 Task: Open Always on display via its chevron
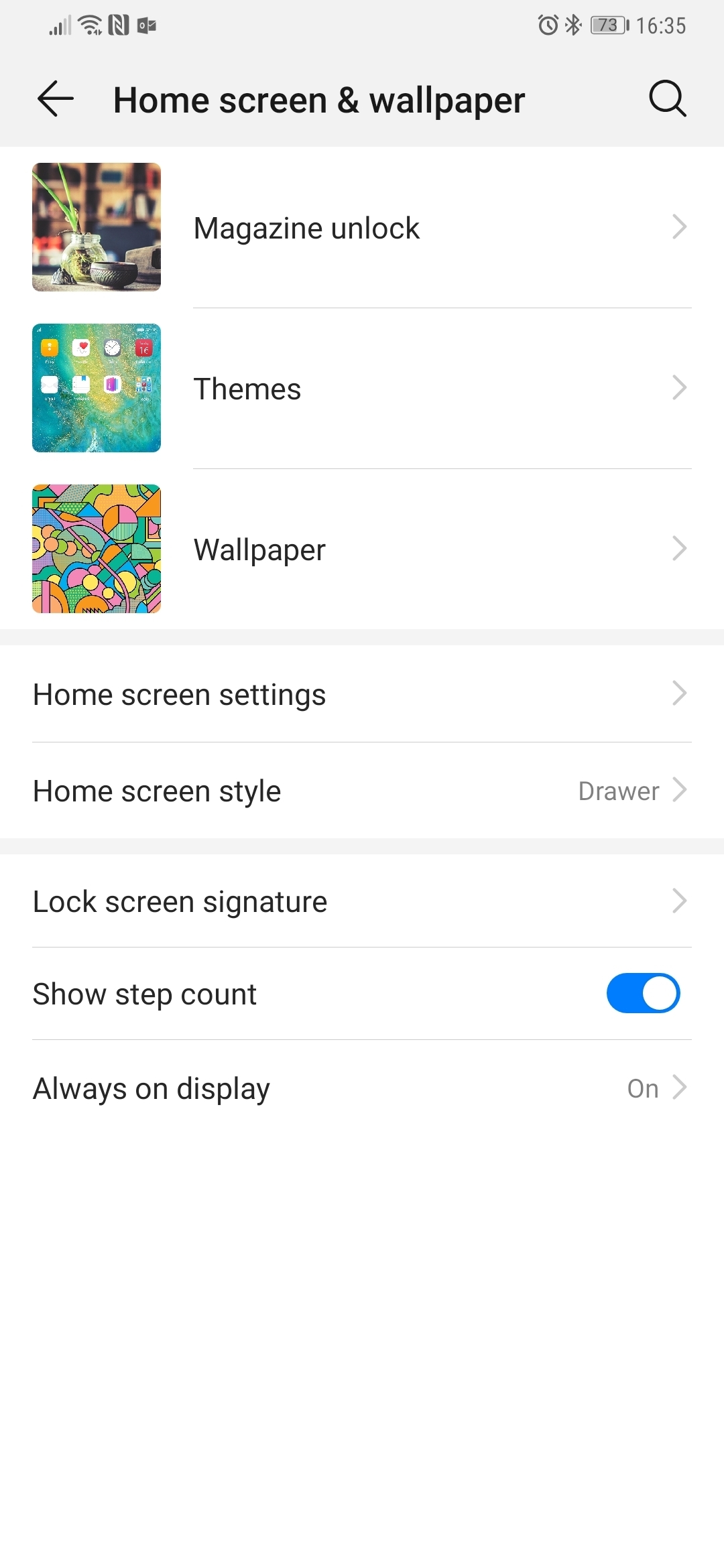[x=680, y=1088]
